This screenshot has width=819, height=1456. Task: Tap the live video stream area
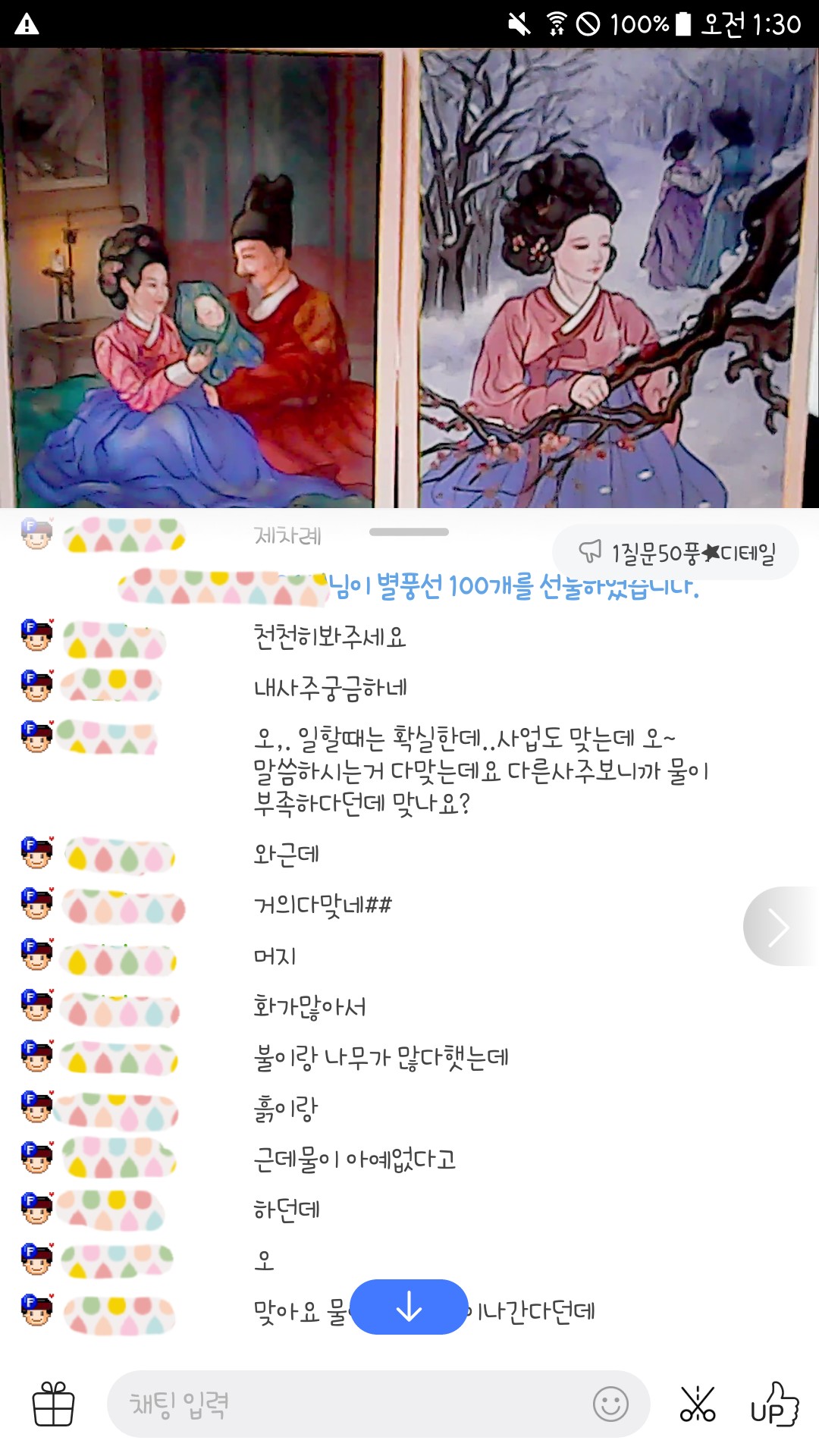pos(409,278)
